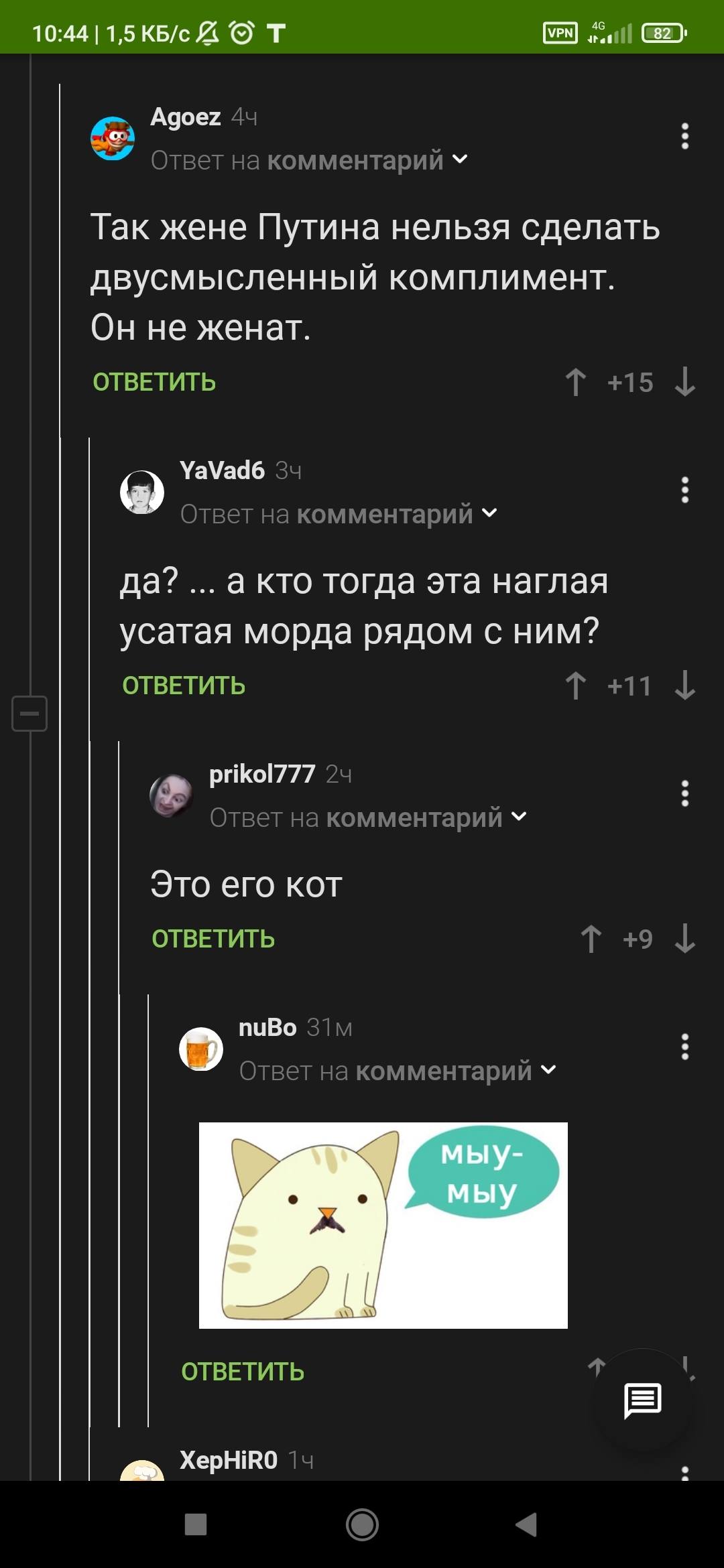724x1568 pixels.
Task: Reply to nuBo's comment
Action: click(x=243, y=1372)
